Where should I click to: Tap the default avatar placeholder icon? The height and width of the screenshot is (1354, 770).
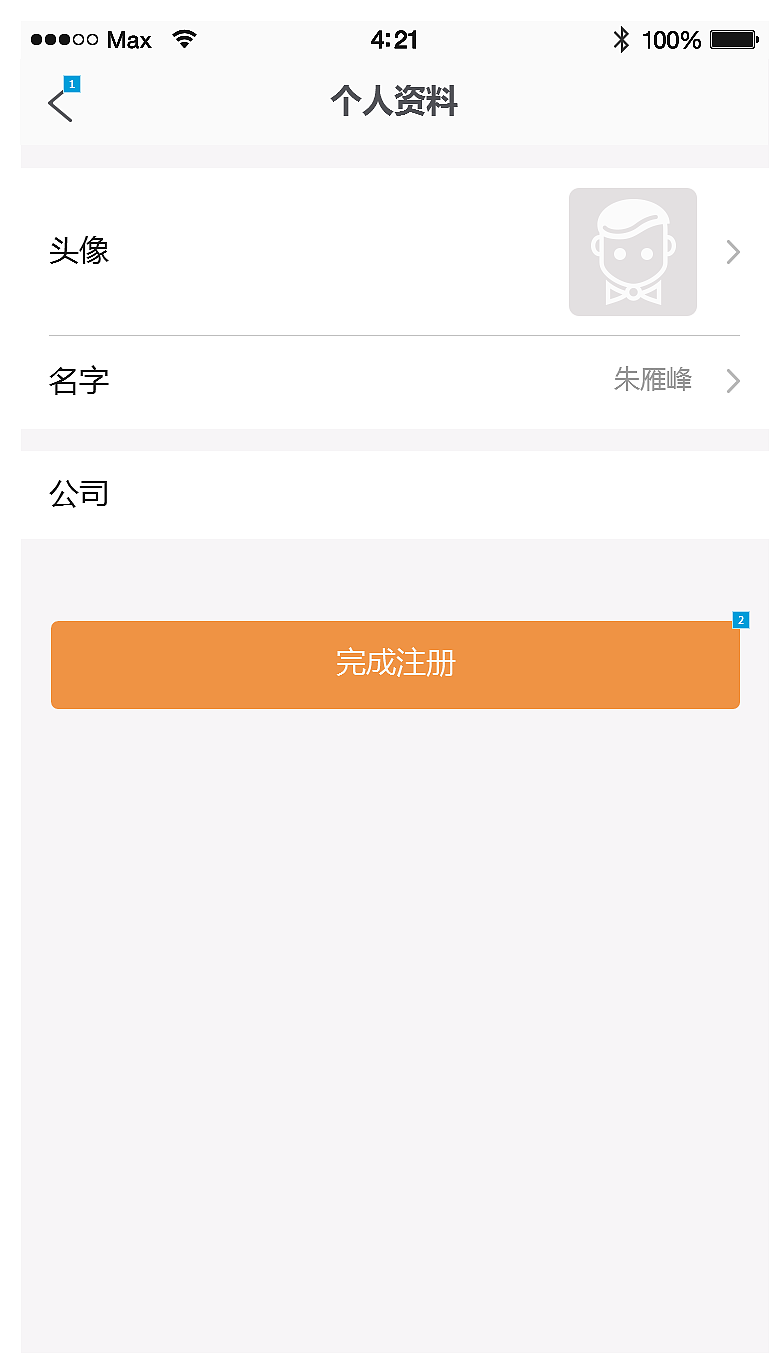(632, 251)
